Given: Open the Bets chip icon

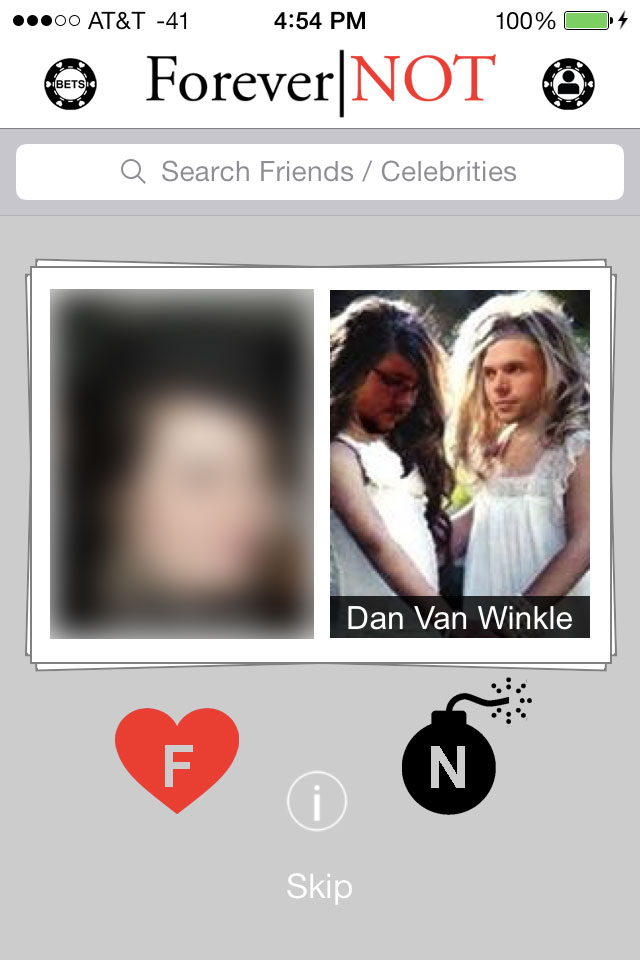Looking at the screenshot, I should point(70,84).
